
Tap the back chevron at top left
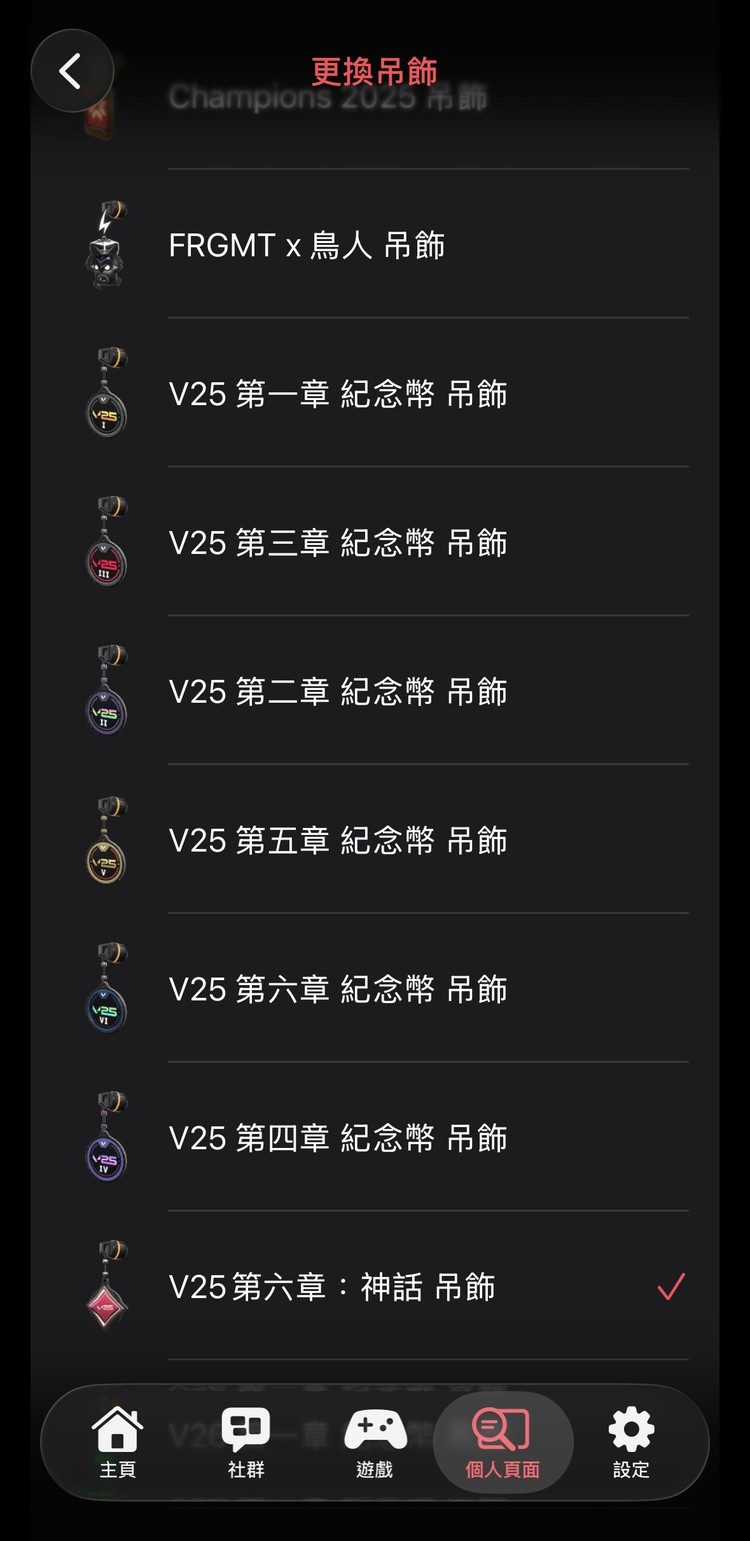tap(71, 71)
